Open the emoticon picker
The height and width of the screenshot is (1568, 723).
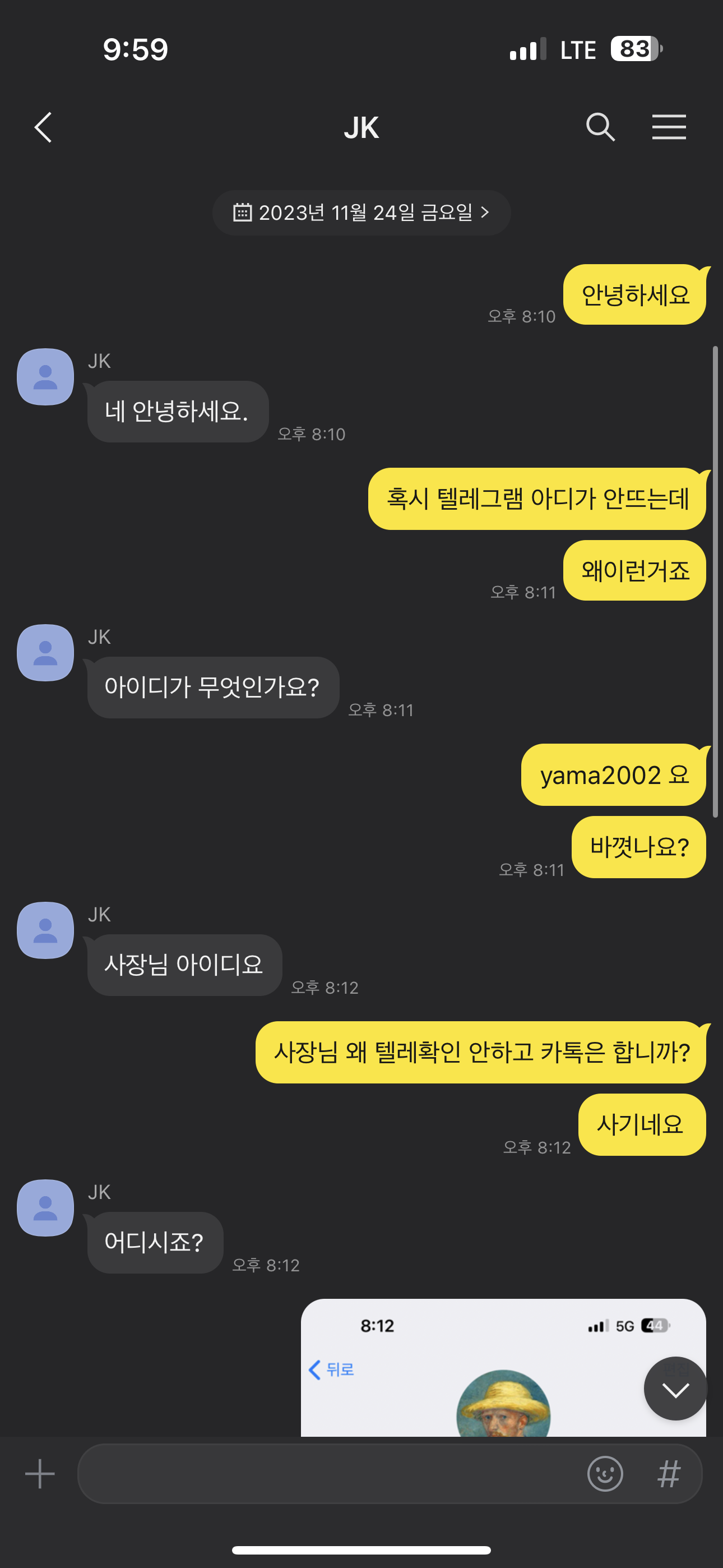pos(605,1474)
